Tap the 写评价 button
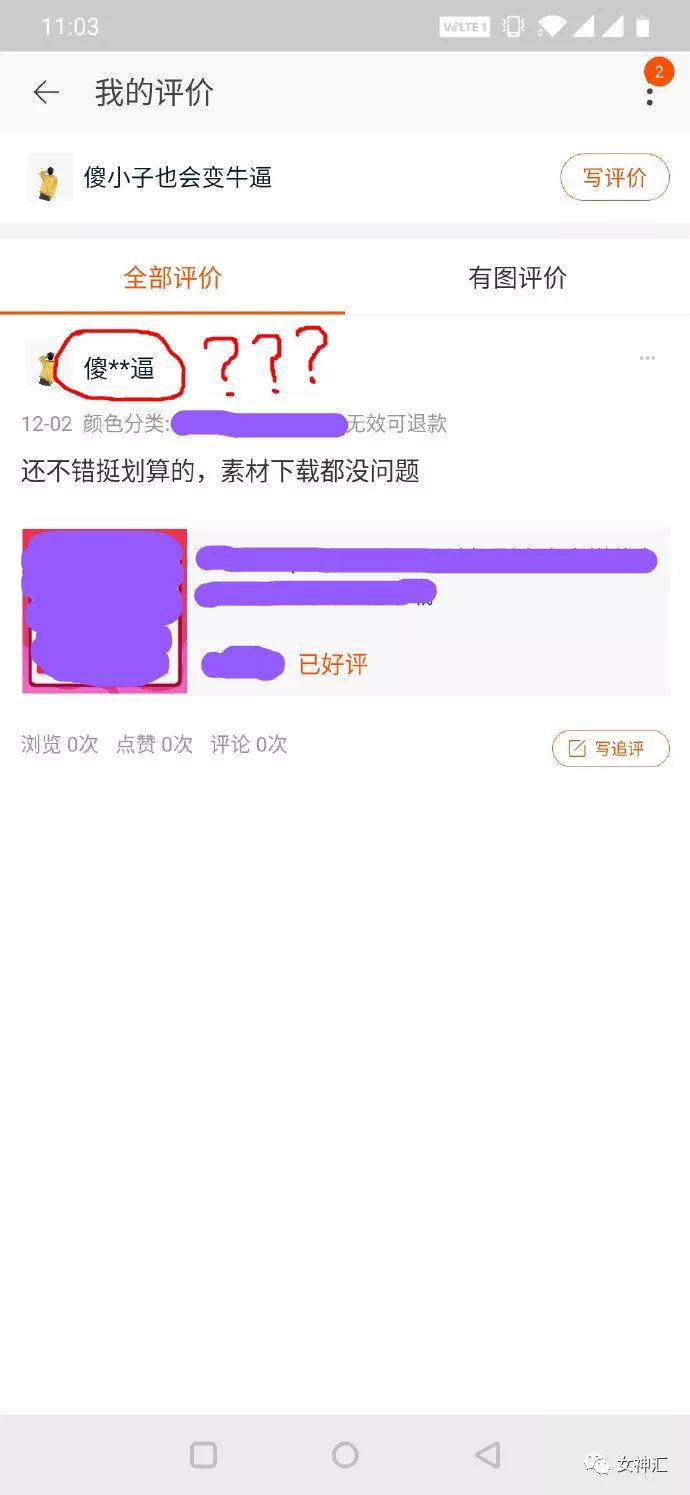 tap(614, 178)
